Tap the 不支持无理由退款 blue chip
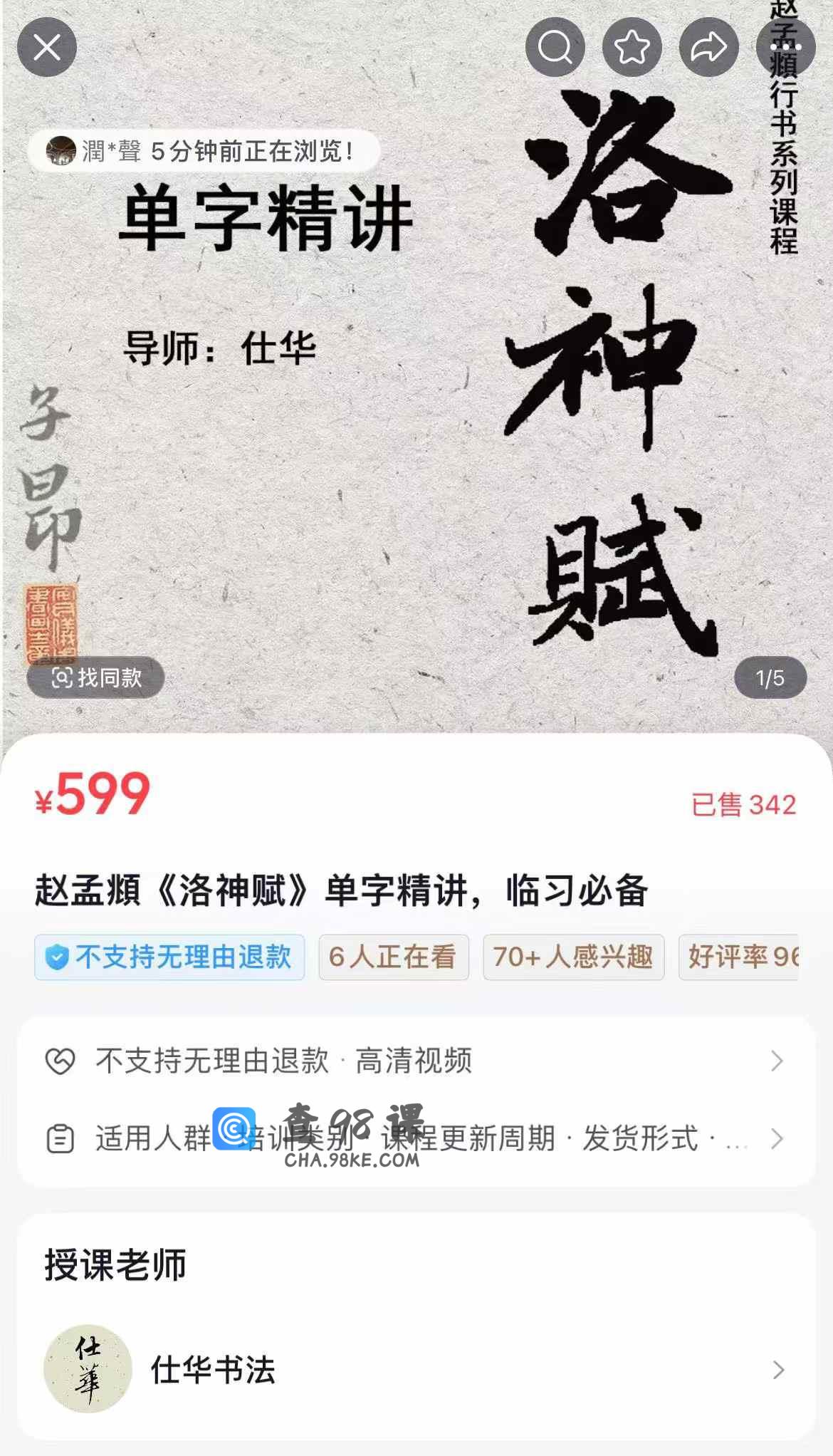The width and height of the screenshot is (833, 1456). [x=169, y=957]
